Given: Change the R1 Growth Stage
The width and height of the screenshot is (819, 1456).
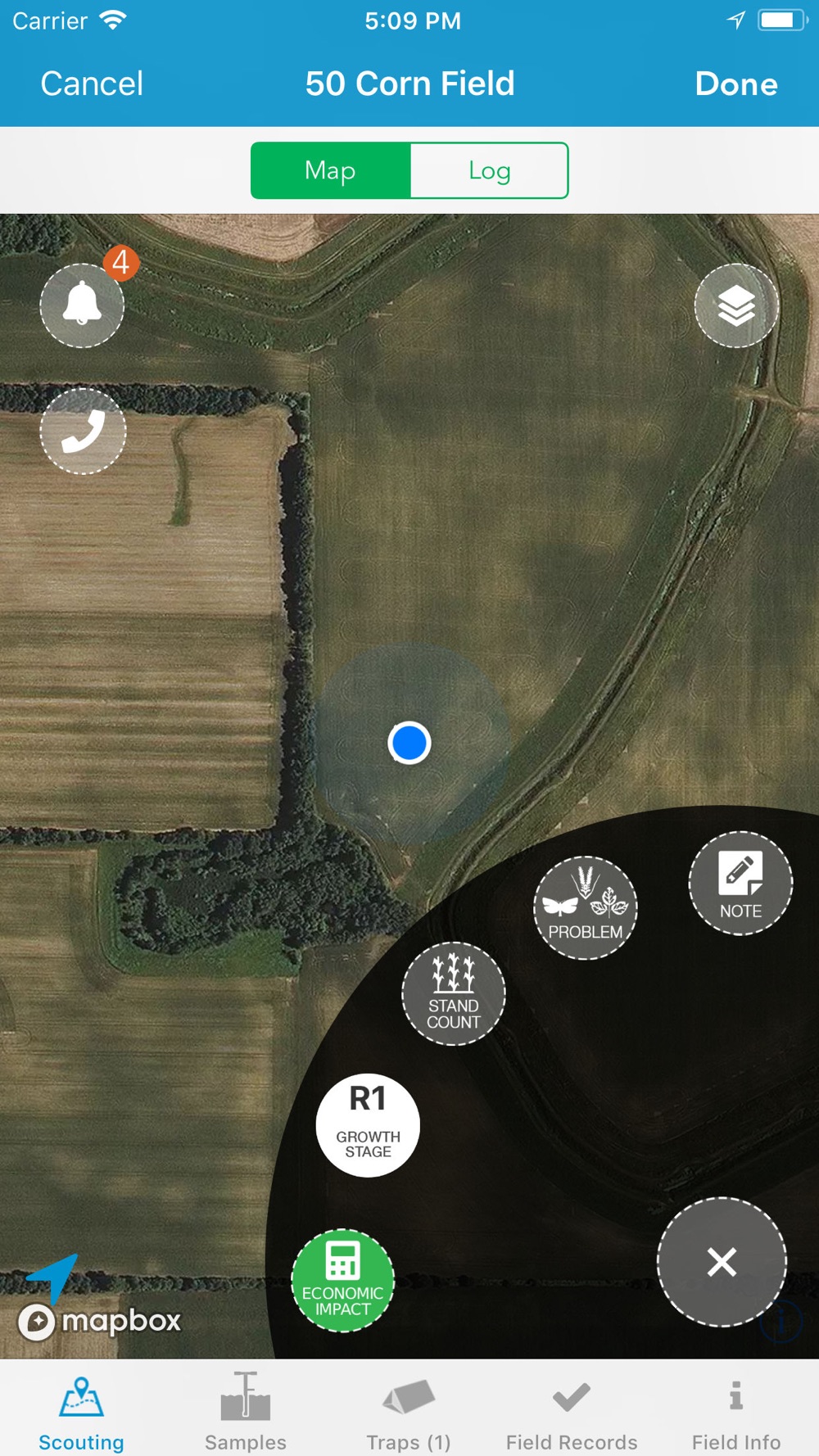Looking at the screenshot, I should pos(368,1125).
